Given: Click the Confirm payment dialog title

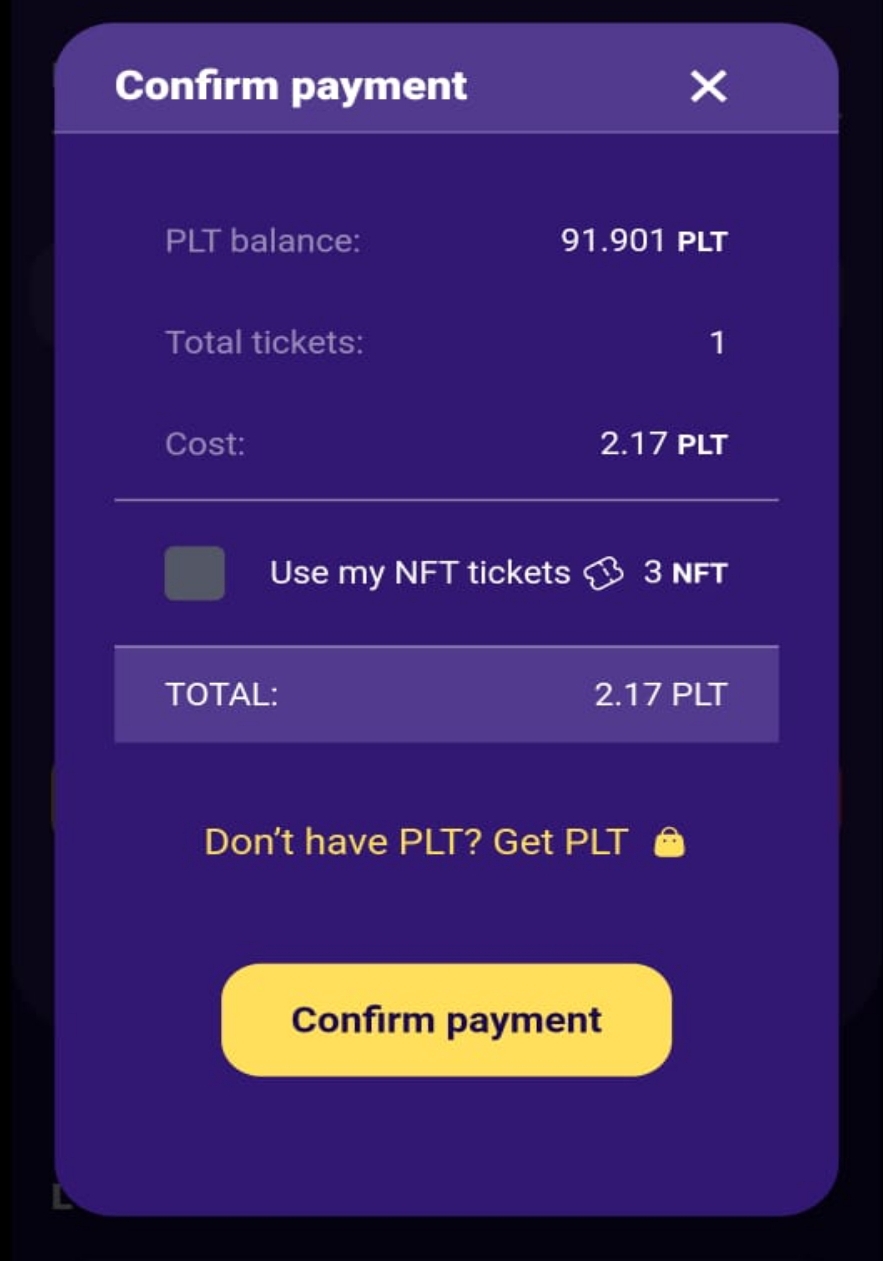Looking at the screenshot, I should [x=292, y=86].
